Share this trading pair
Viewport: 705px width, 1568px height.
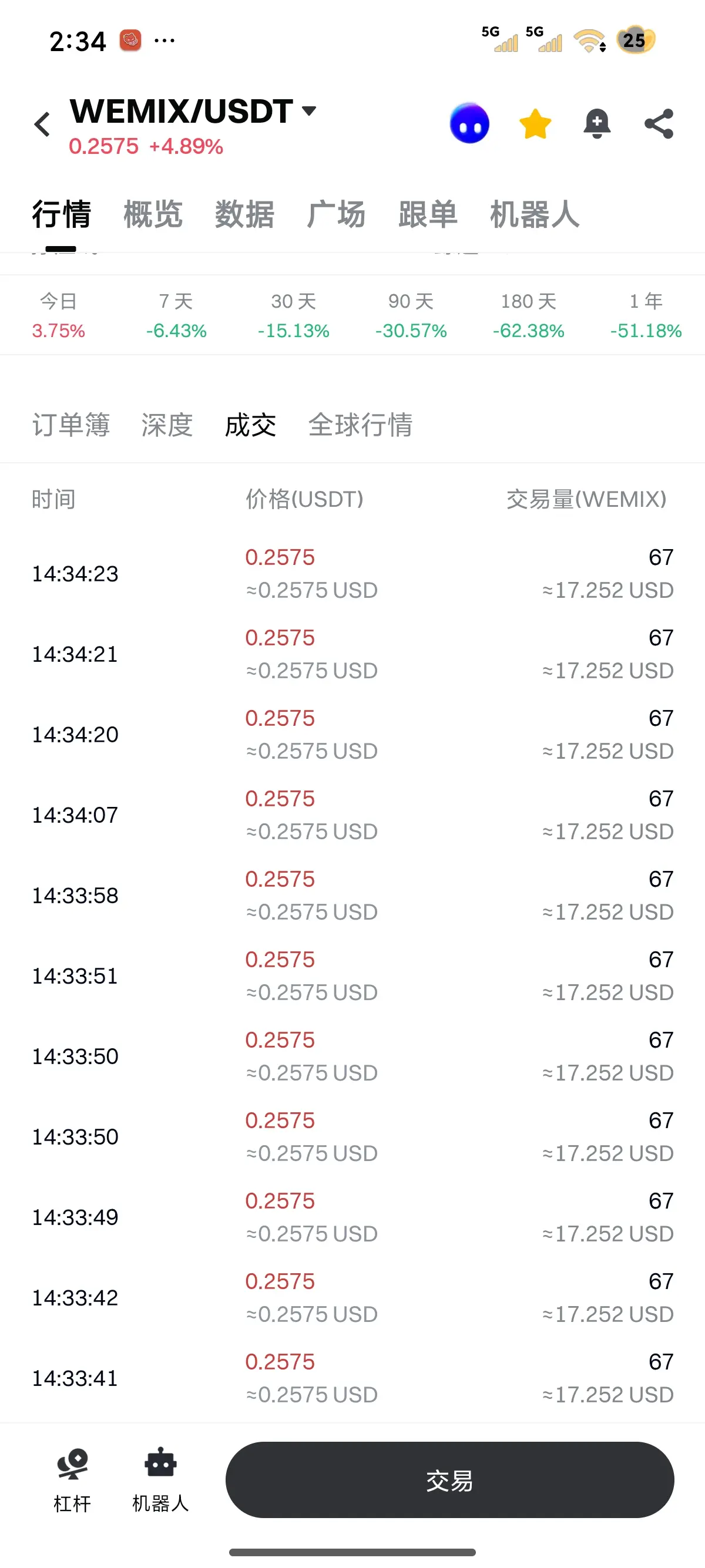pos(659,123)
